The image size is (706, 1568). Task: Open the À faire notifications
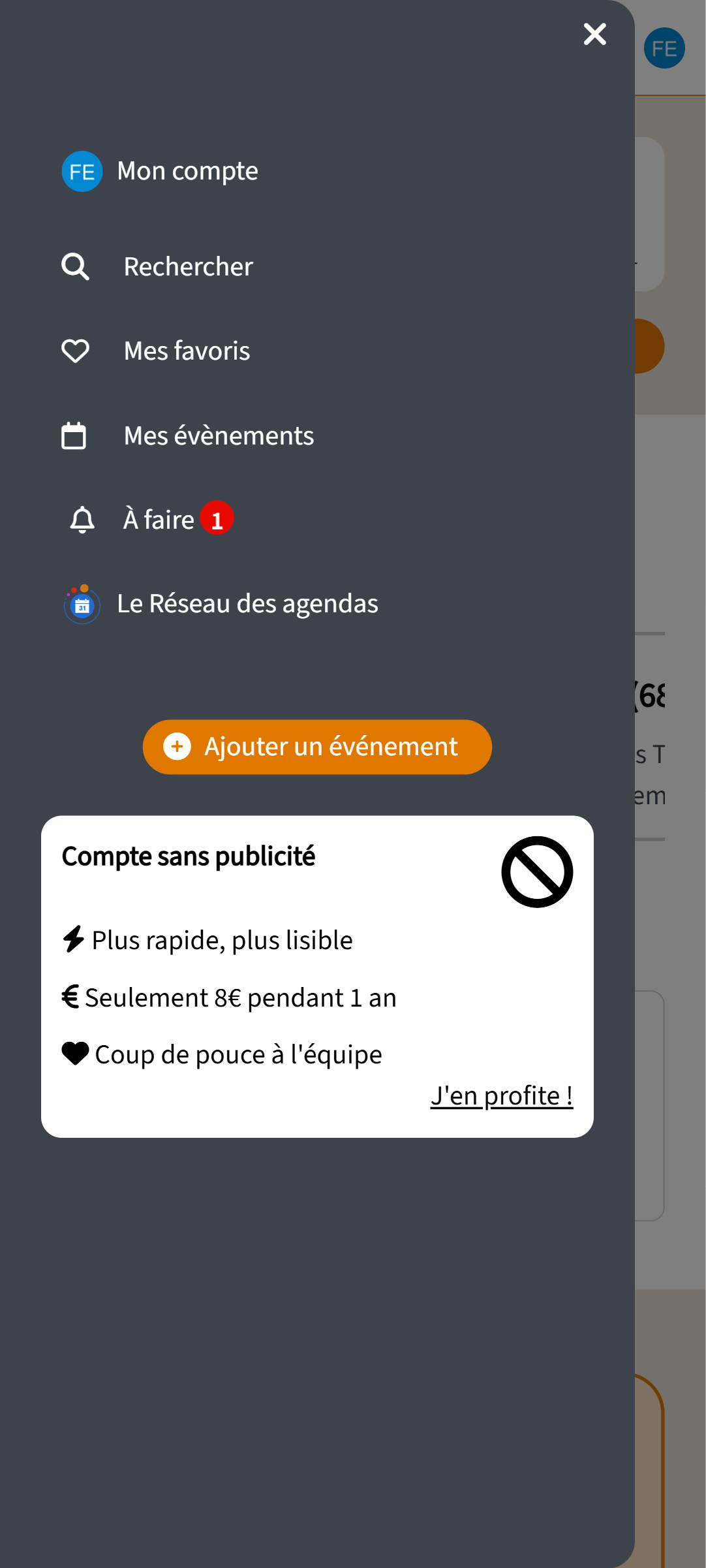[x=159, y=520]
